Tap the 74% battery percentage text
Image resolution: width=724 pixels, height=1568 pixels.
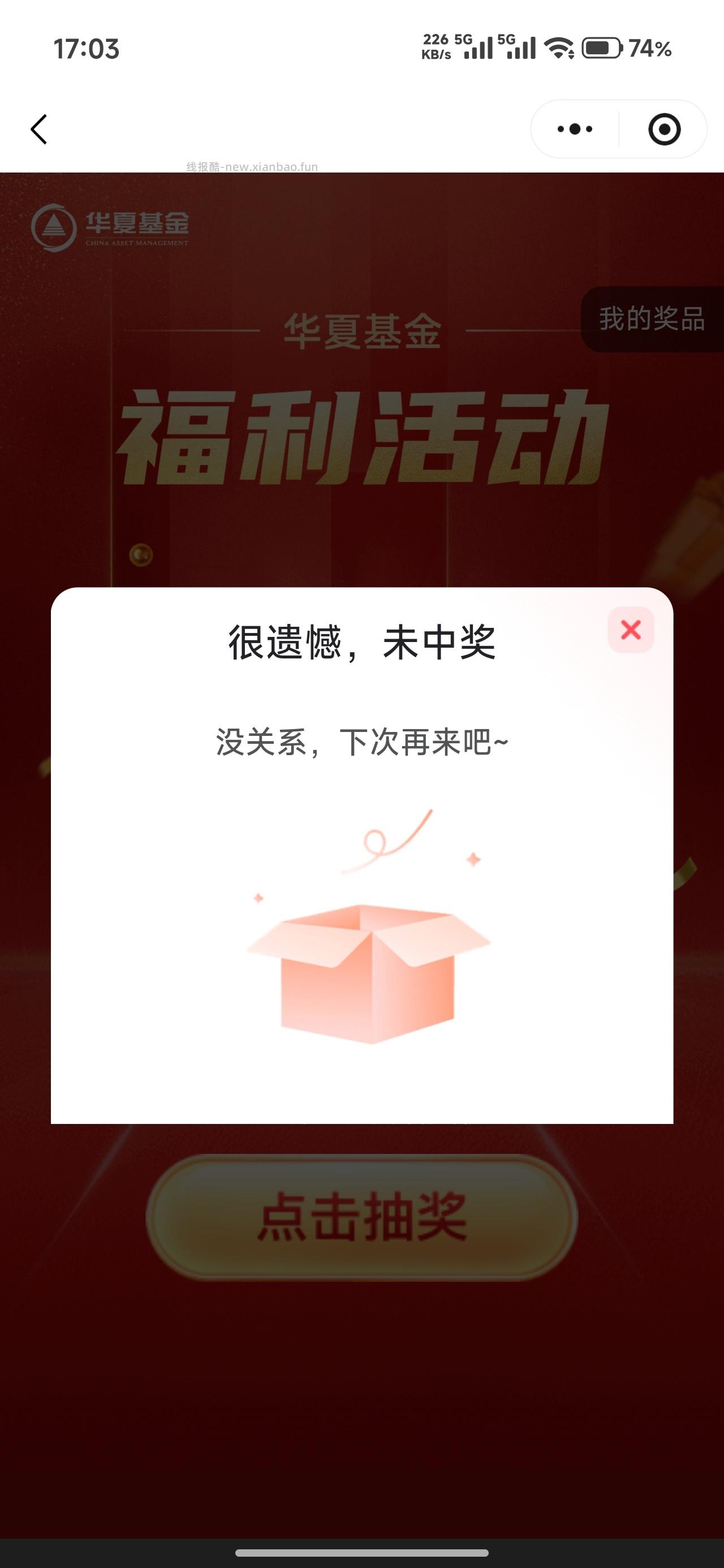point(650,48)
